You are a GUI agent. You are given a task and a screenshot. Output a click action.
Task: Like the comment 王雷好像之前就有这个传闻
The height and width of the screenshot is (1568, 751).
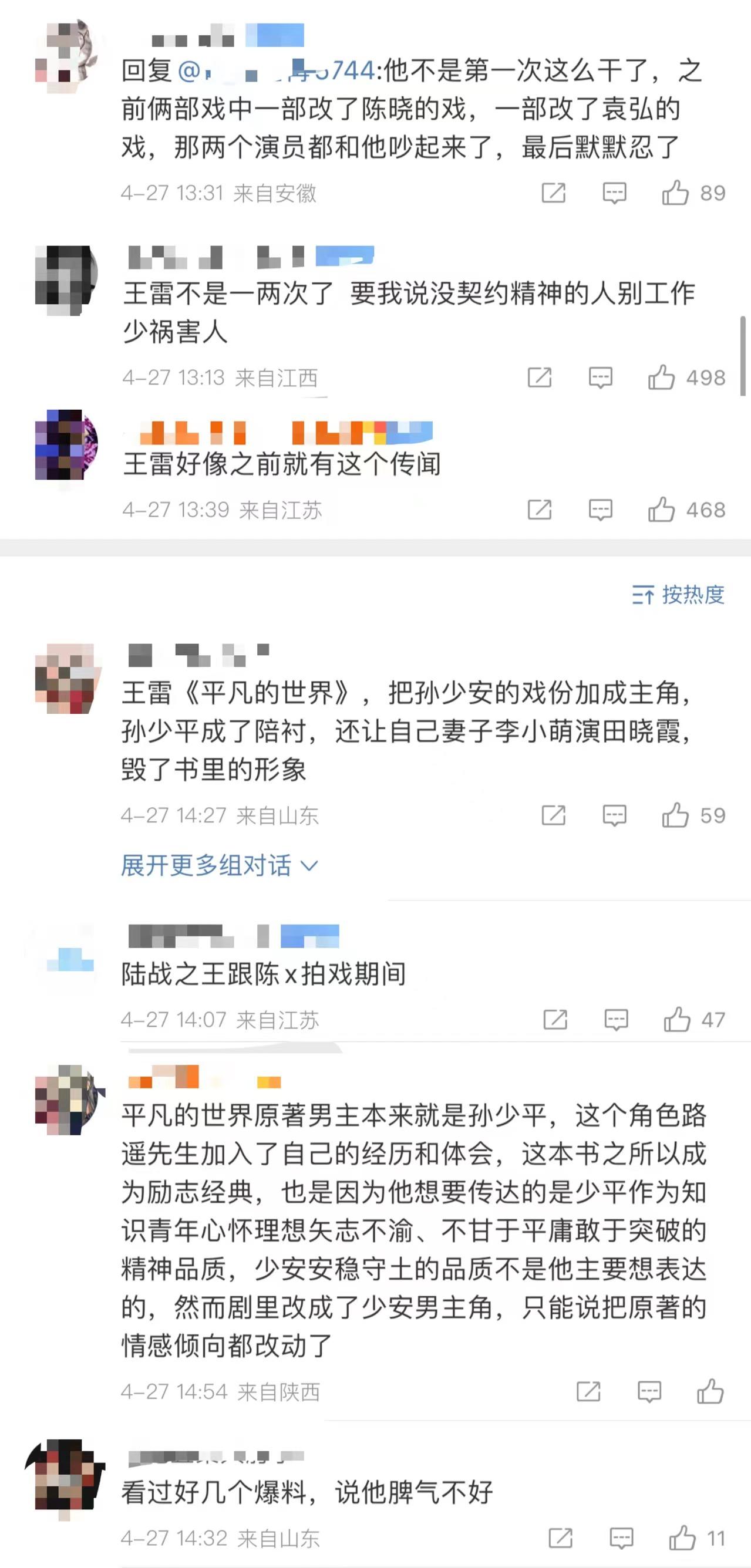[x=662, y=510]
